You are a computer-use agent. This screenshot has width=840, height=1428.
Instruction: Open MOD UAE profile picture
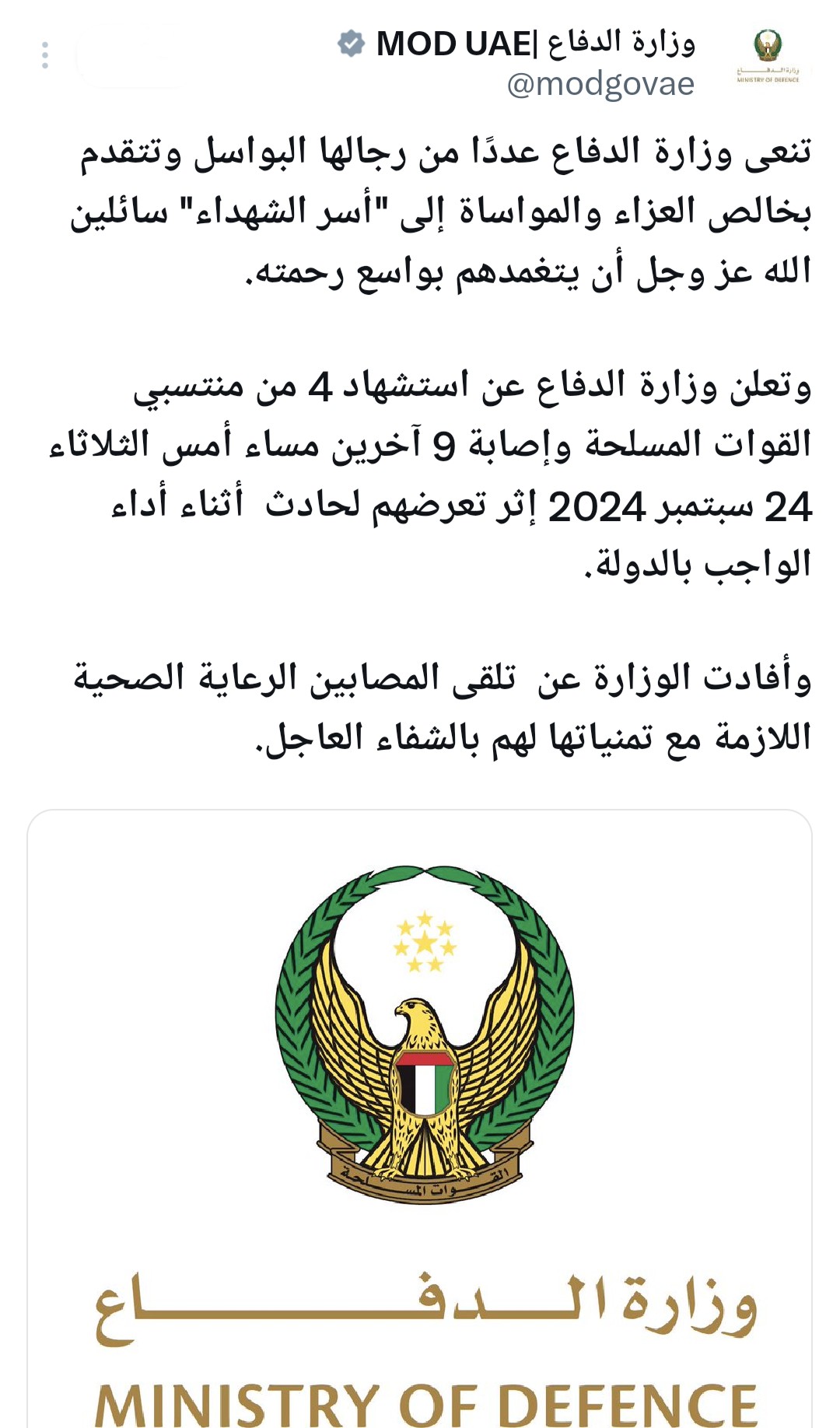(x=768, y=56)
